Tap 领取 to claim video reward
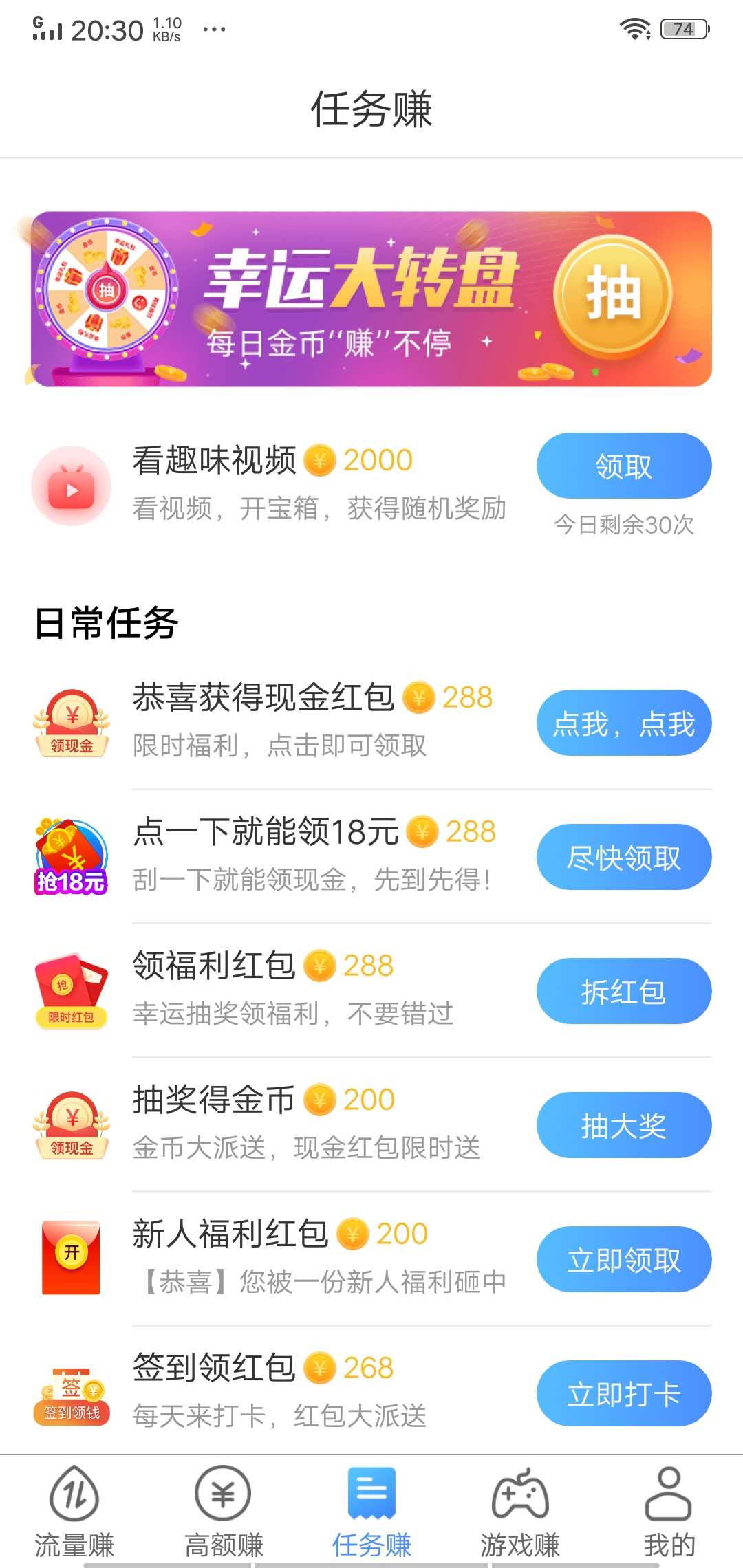The height and width of the screenshot is (1568, 743). pos(623,466)
